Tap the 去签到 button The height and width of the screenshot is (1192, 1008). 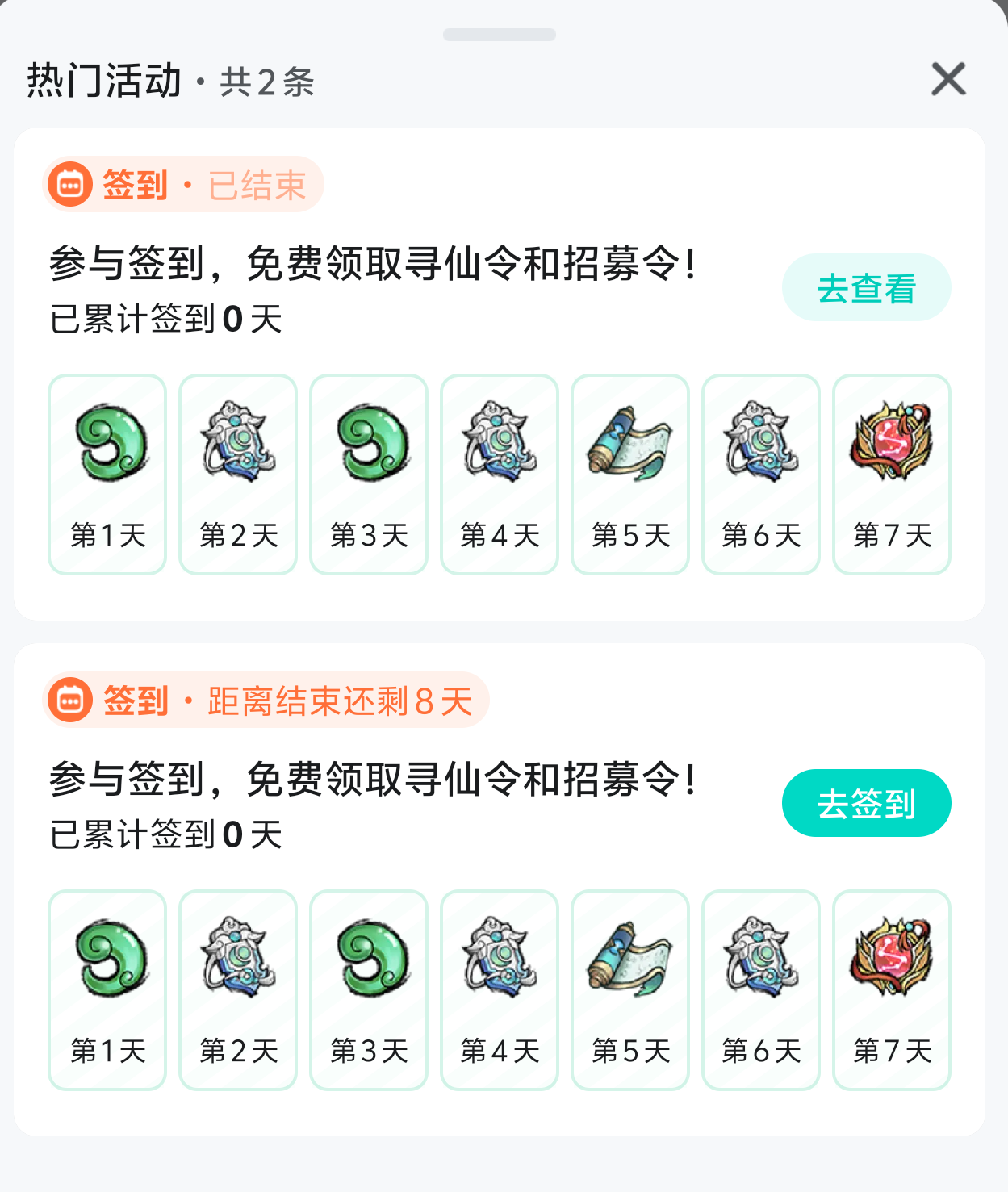pyautogui.click(x=866, y=803)
